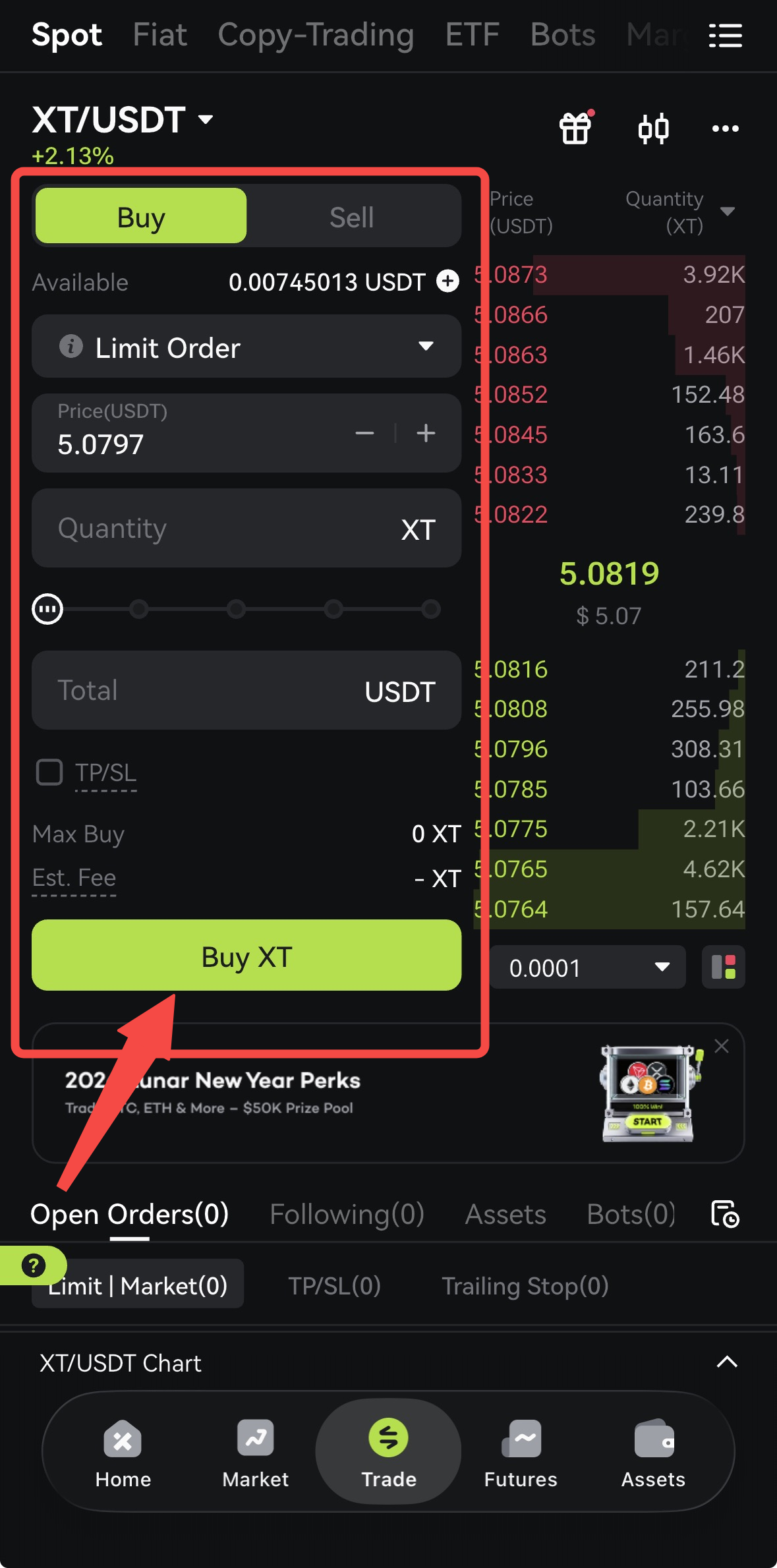Switch to the Fiat tab

159,35
